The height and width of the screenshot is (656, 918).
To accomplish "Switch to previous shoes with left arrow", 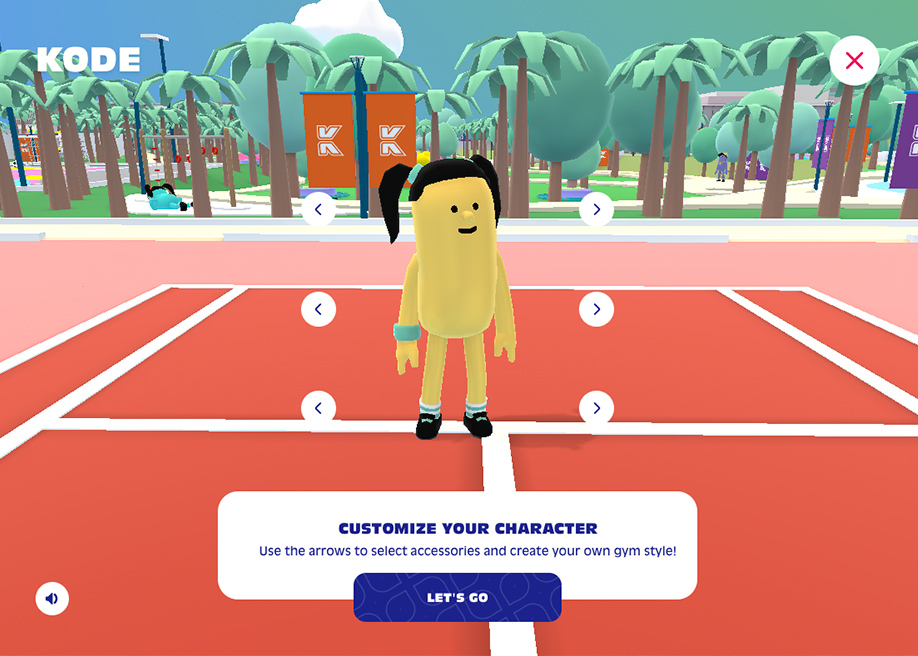I will pos(318,408).
